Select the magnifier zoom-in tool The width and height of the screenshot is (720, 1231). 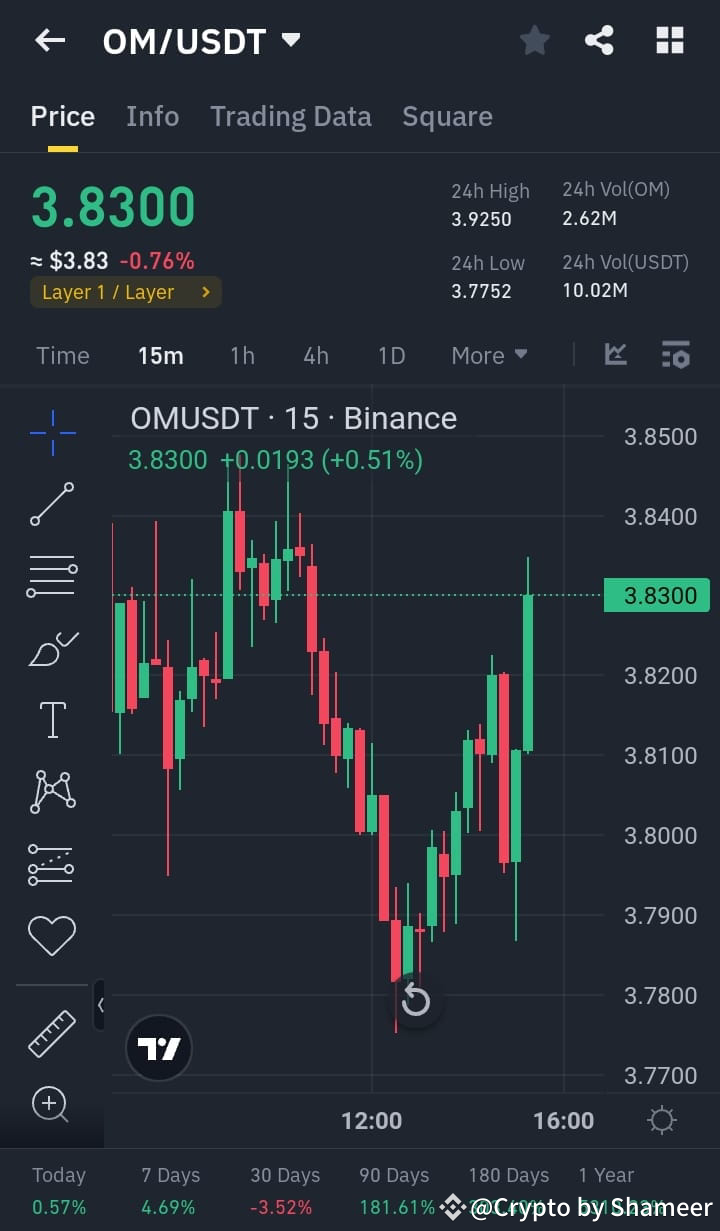[52, 1104]
